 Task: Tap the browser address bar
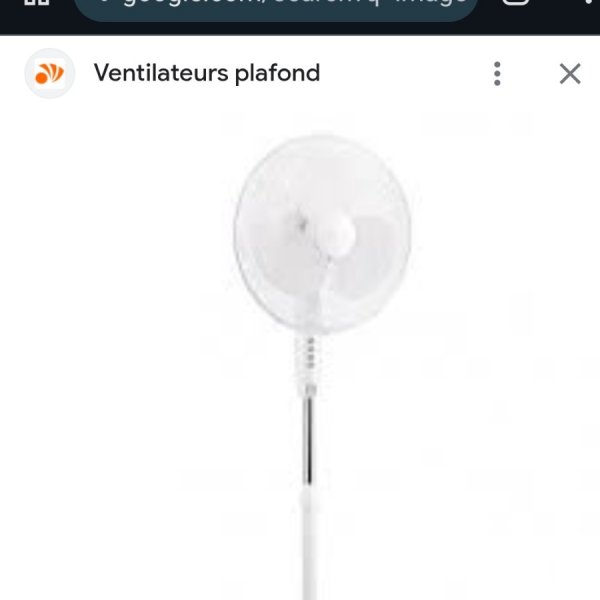[275, 8]
